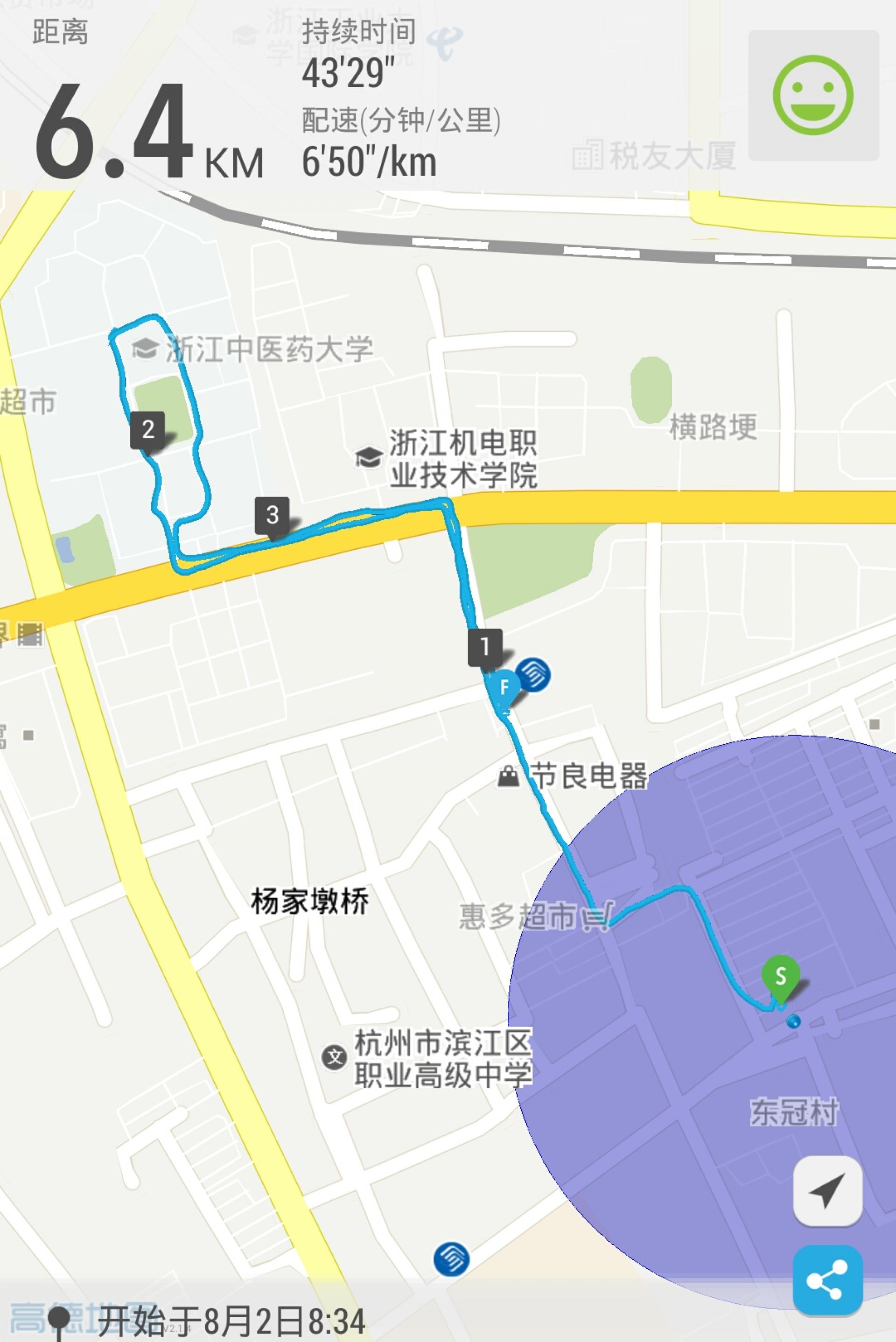Tap the green start marker S
The image size is (896, 1342).
click(781, 976)
